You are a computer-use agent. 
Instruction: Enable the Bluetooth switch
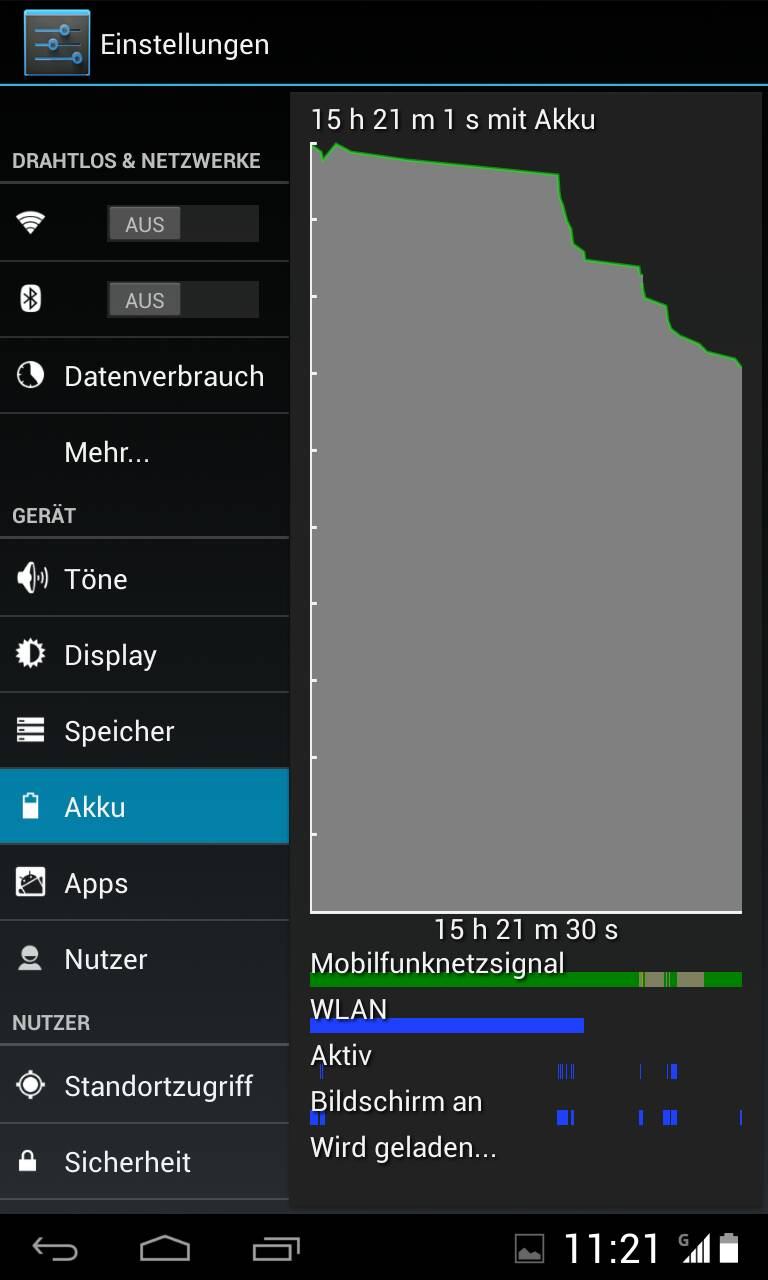tap(183, 300)
